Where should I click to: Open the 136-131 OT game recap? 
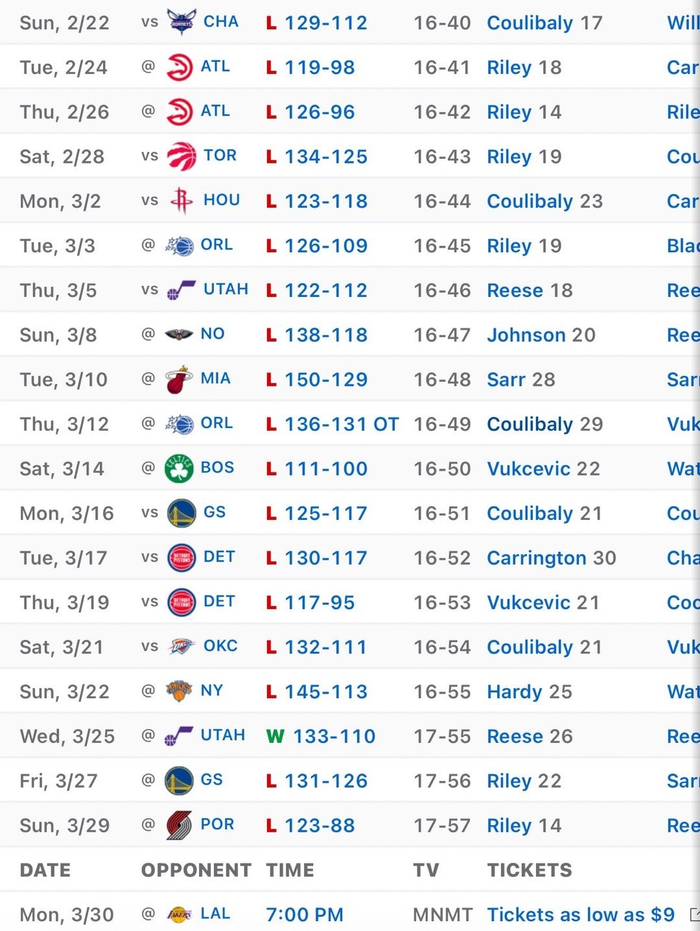coord(341,424)
